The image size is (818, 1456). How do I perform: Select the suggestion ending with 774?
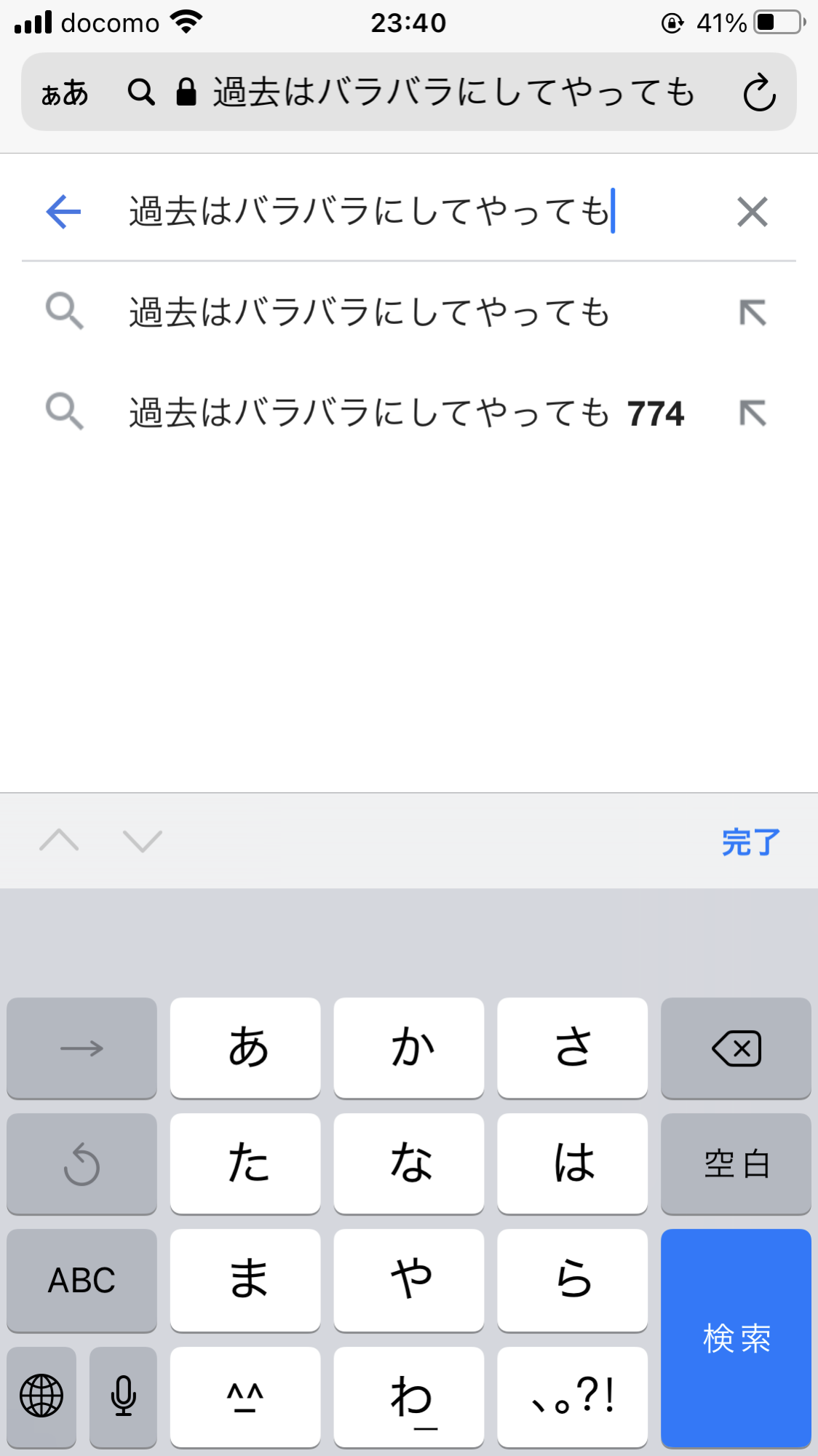click(x=405, y=414)
